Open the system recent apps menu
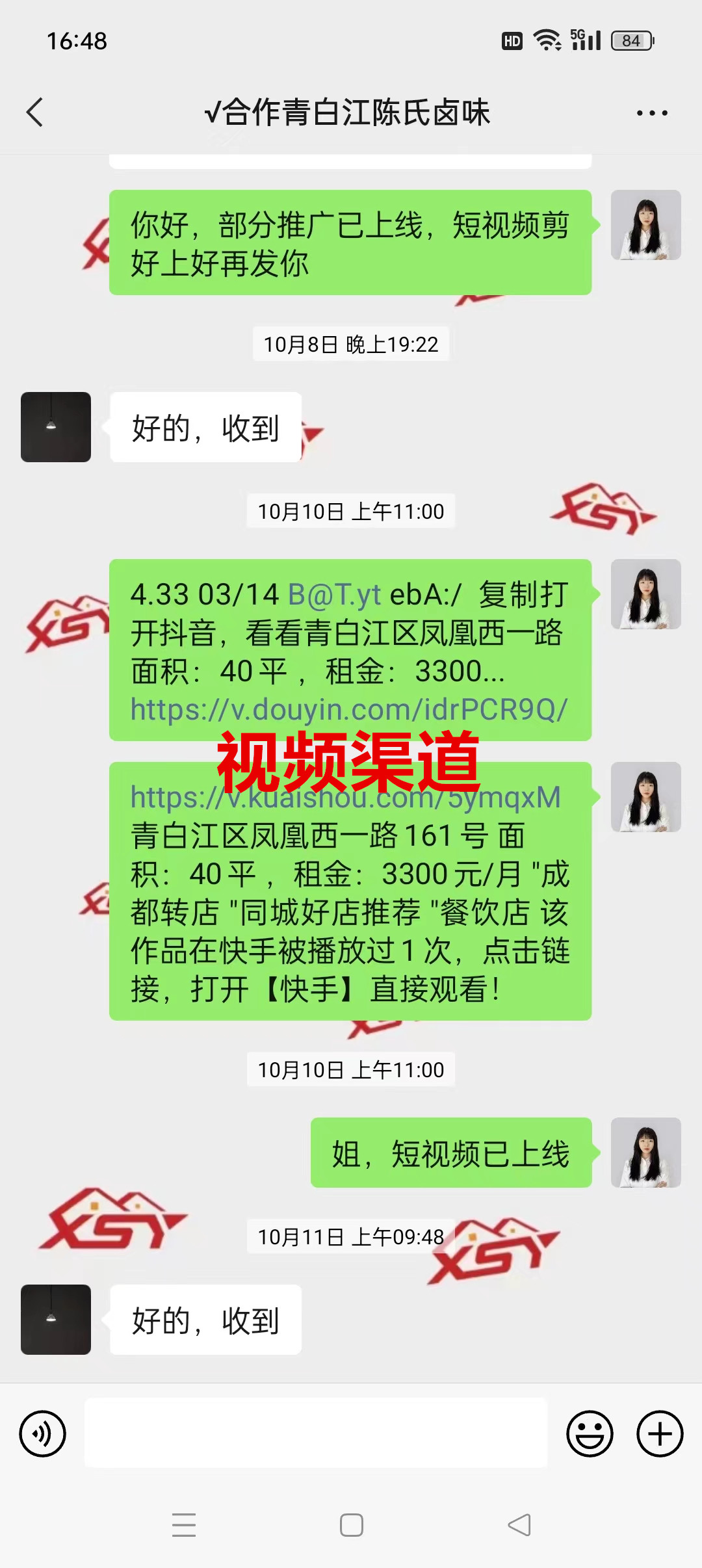The width and height of the screenshot is (702, 1568). pos(184,1525)
